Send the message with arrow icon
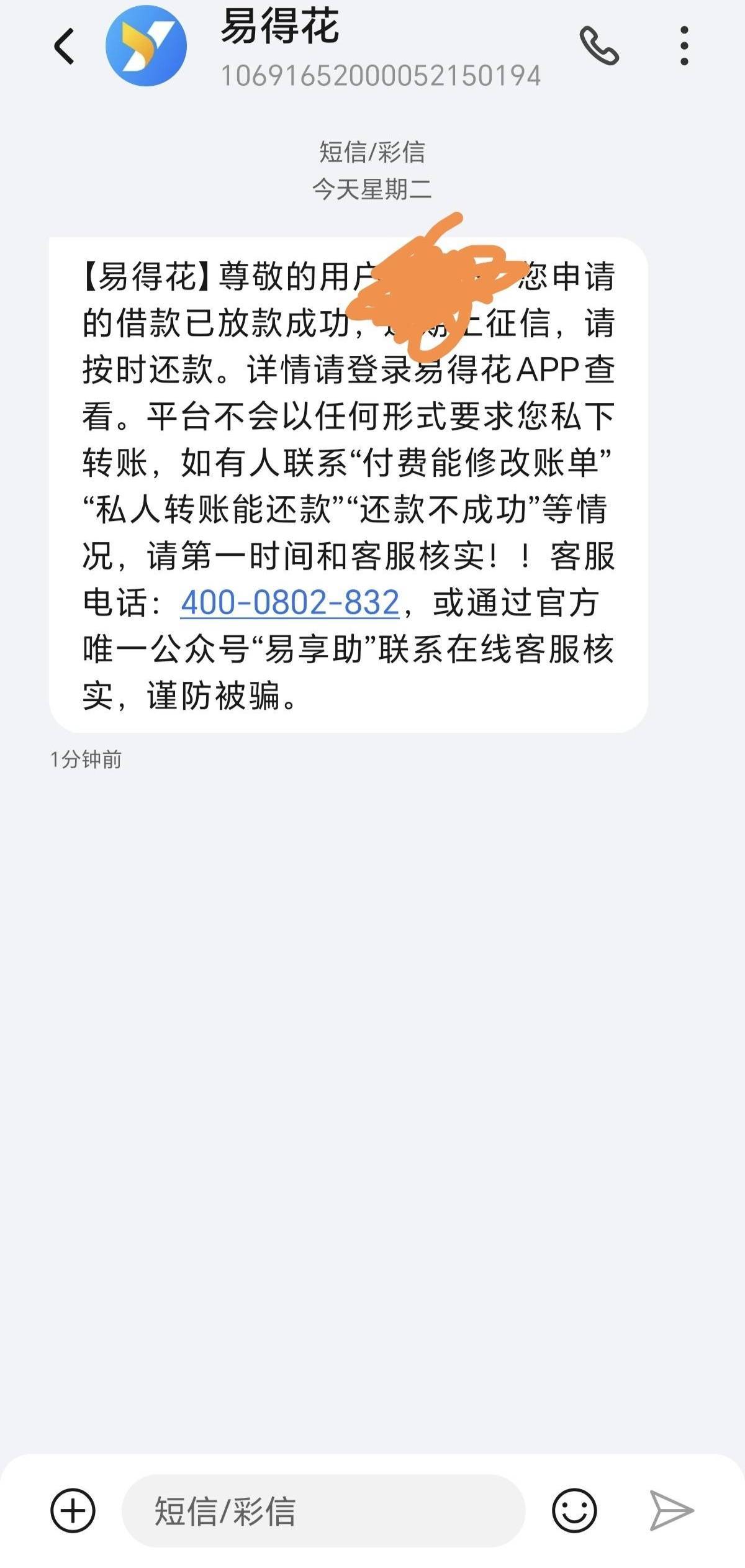This screenshot has height=1568, width=745. [x=671, y=1510]
